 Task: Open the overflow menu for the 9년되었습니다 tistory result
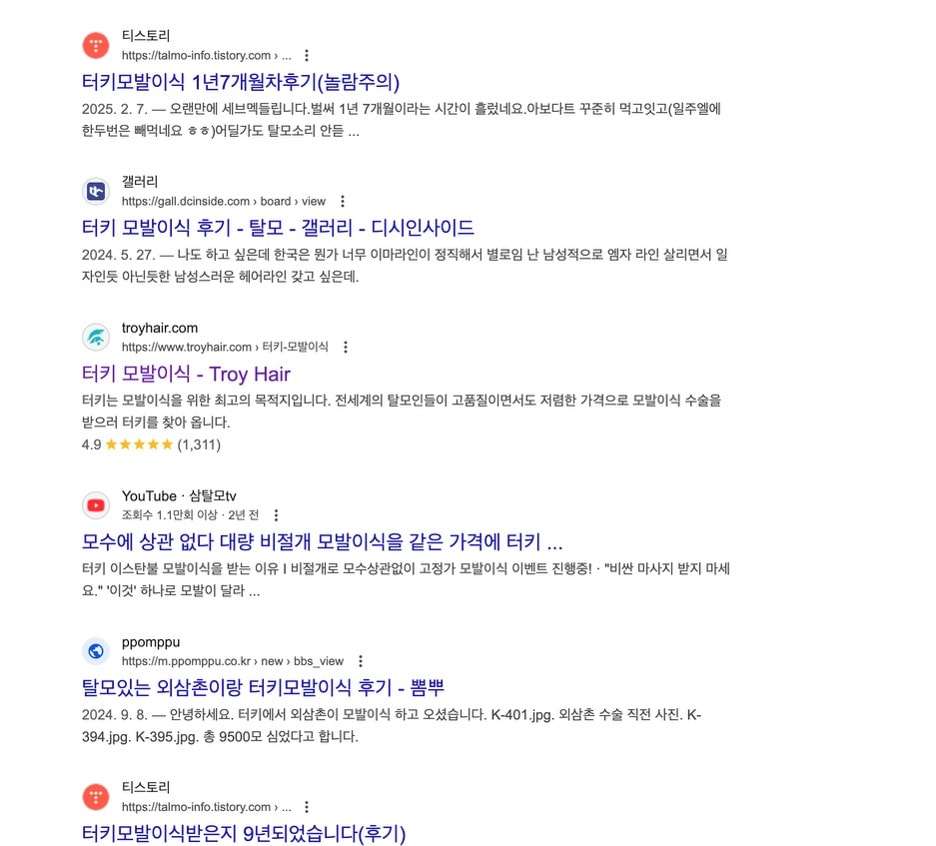tap(306, 807)
